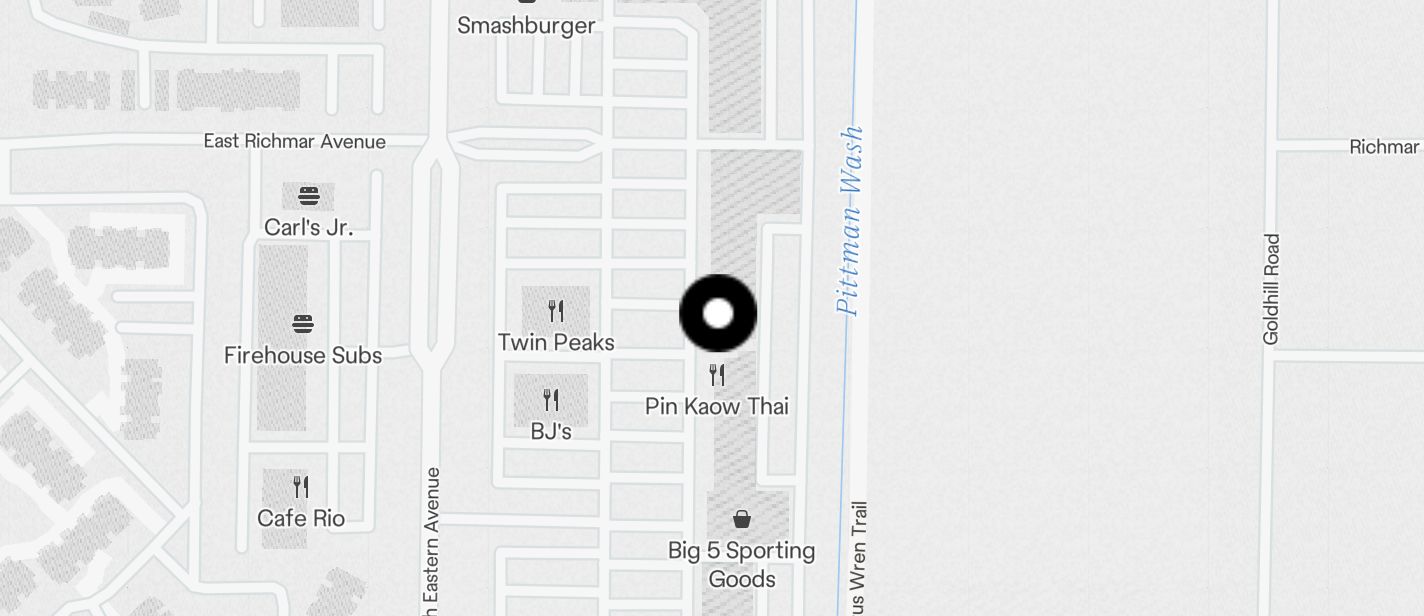1424x616 pixels.
Task: Open the Cafe Rio place marker
Action: (301, 487)
